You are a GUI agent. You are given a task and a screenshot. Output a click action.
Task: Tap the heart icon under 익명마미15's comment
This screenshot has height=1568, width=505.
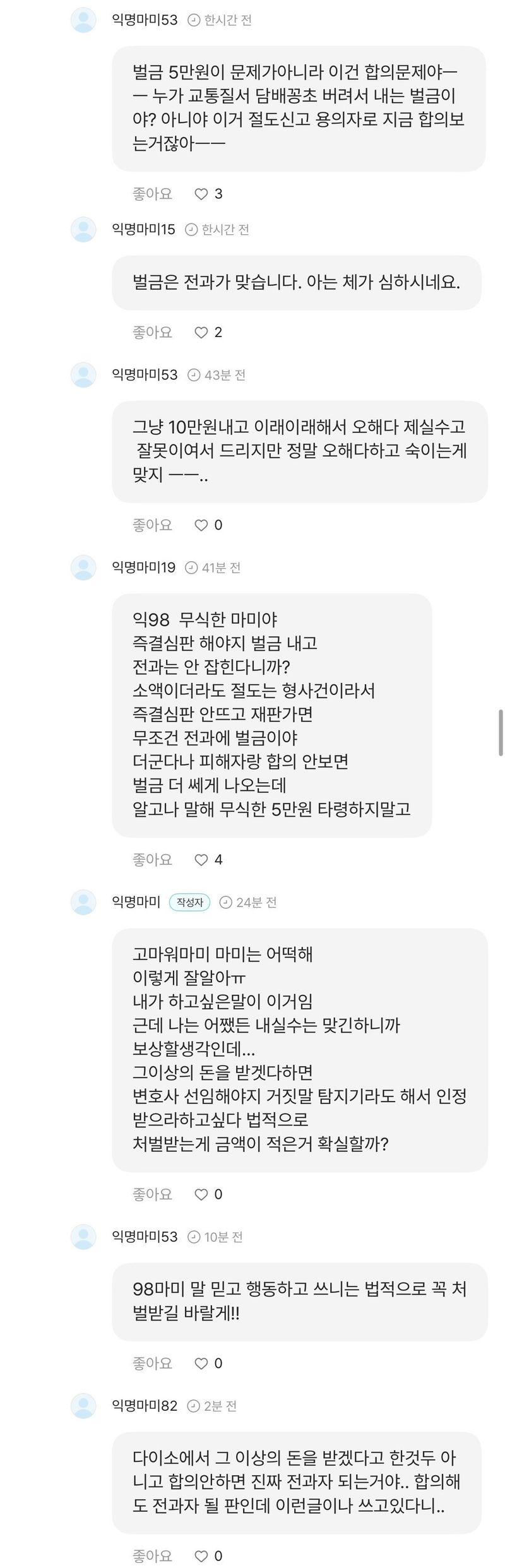(x=201, y=333)
